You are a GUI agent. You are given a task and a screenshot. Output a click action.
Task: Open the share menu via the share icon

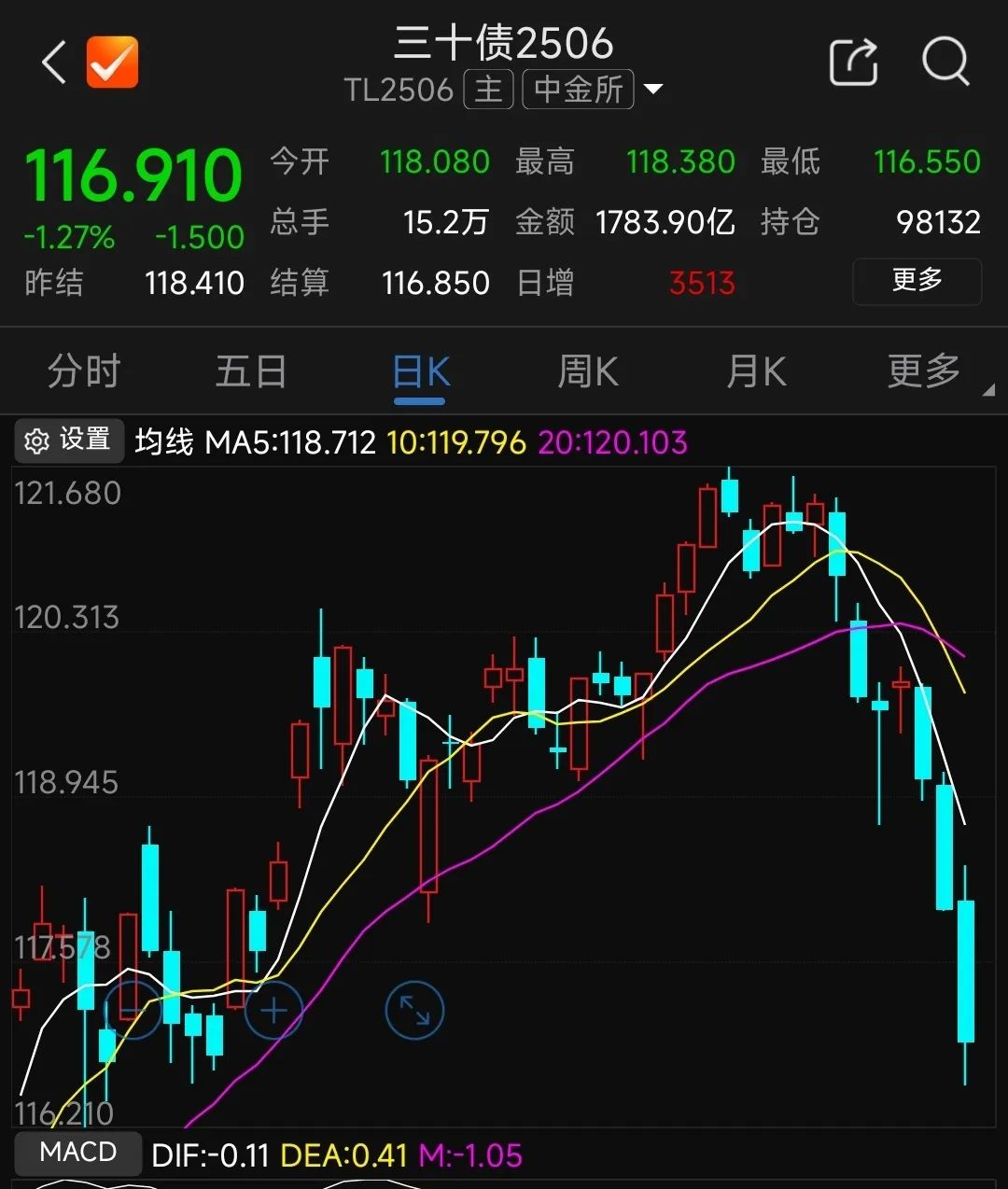click(854, 61)
